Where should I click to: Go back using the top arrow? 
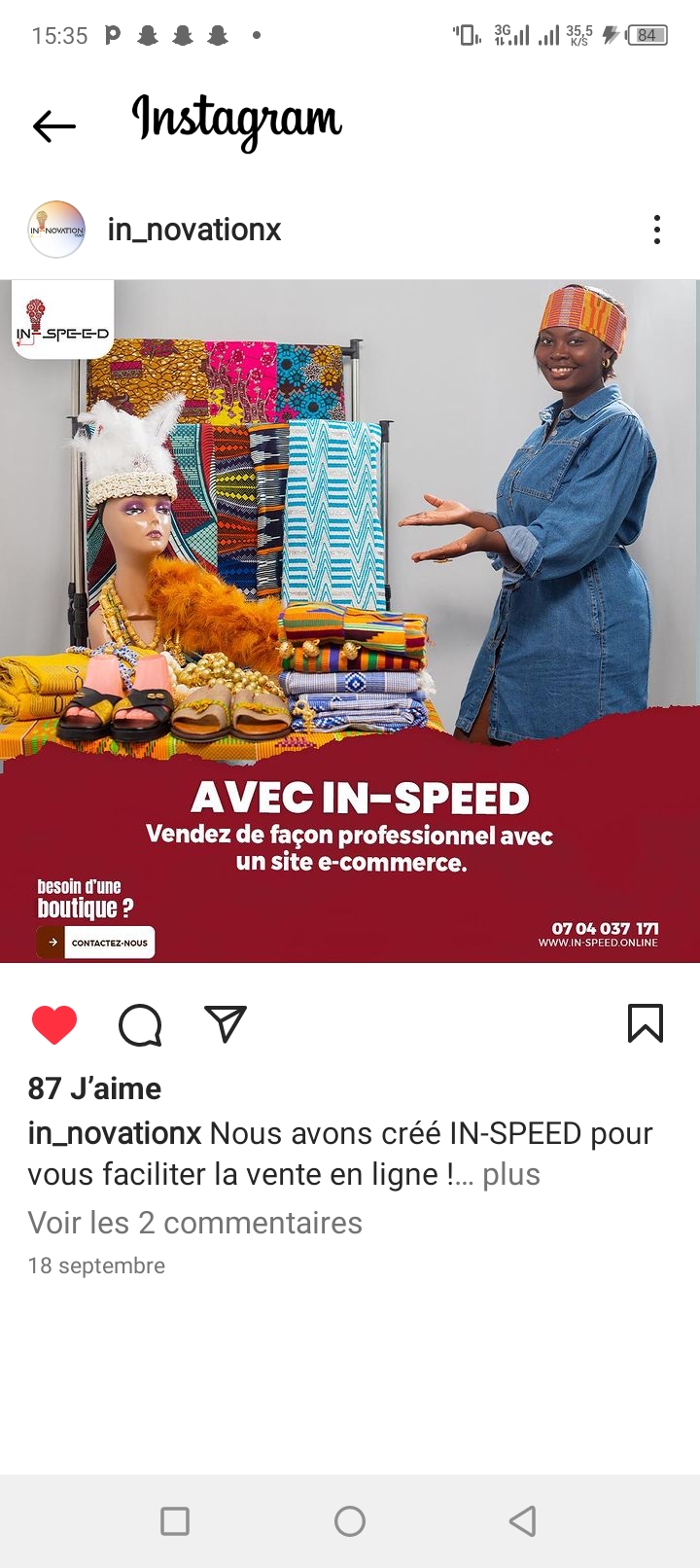pyautogui.click(x=53, y=126)
